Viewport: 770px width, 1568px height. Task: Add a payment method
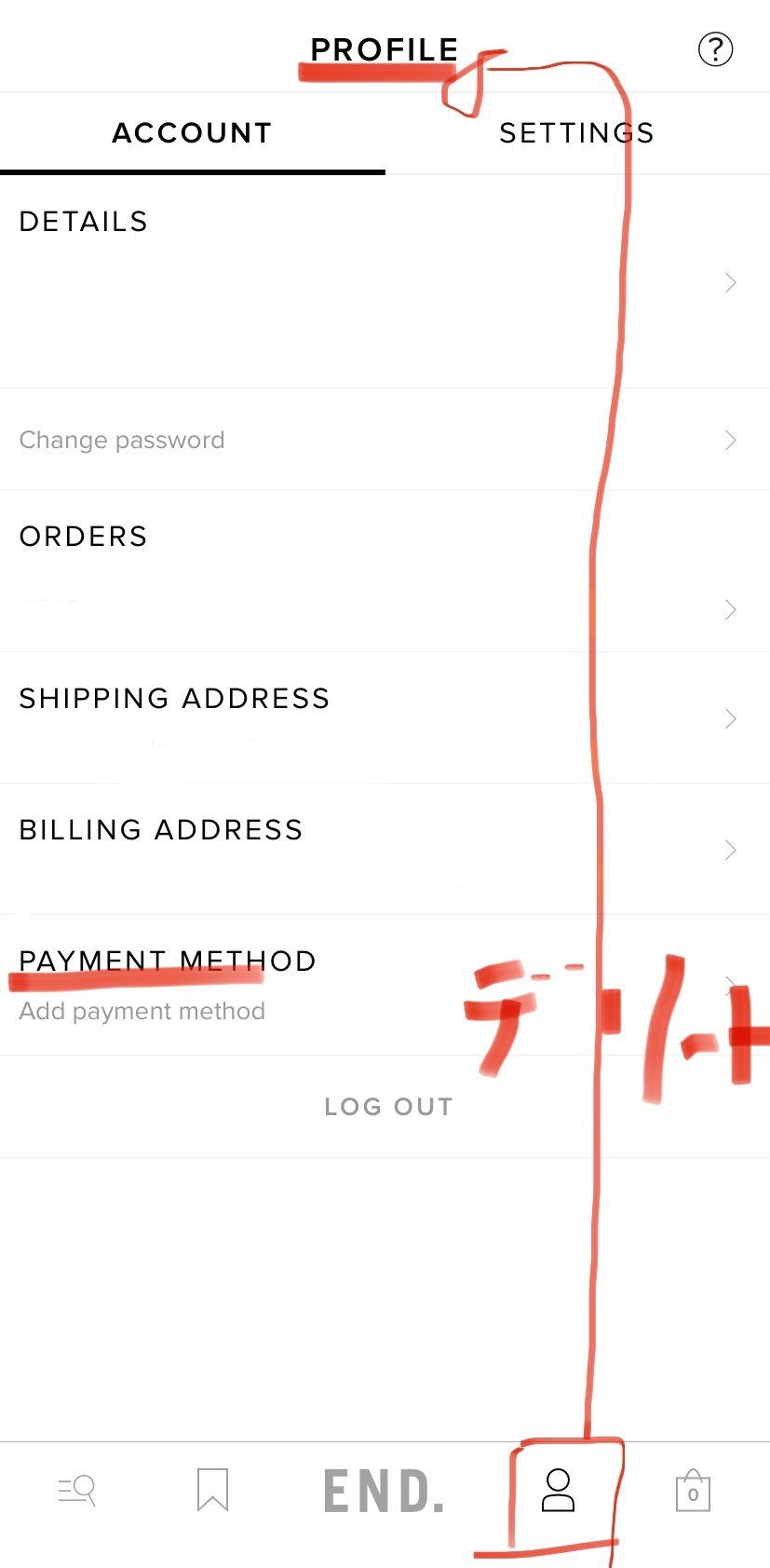(x=385, y=985)
